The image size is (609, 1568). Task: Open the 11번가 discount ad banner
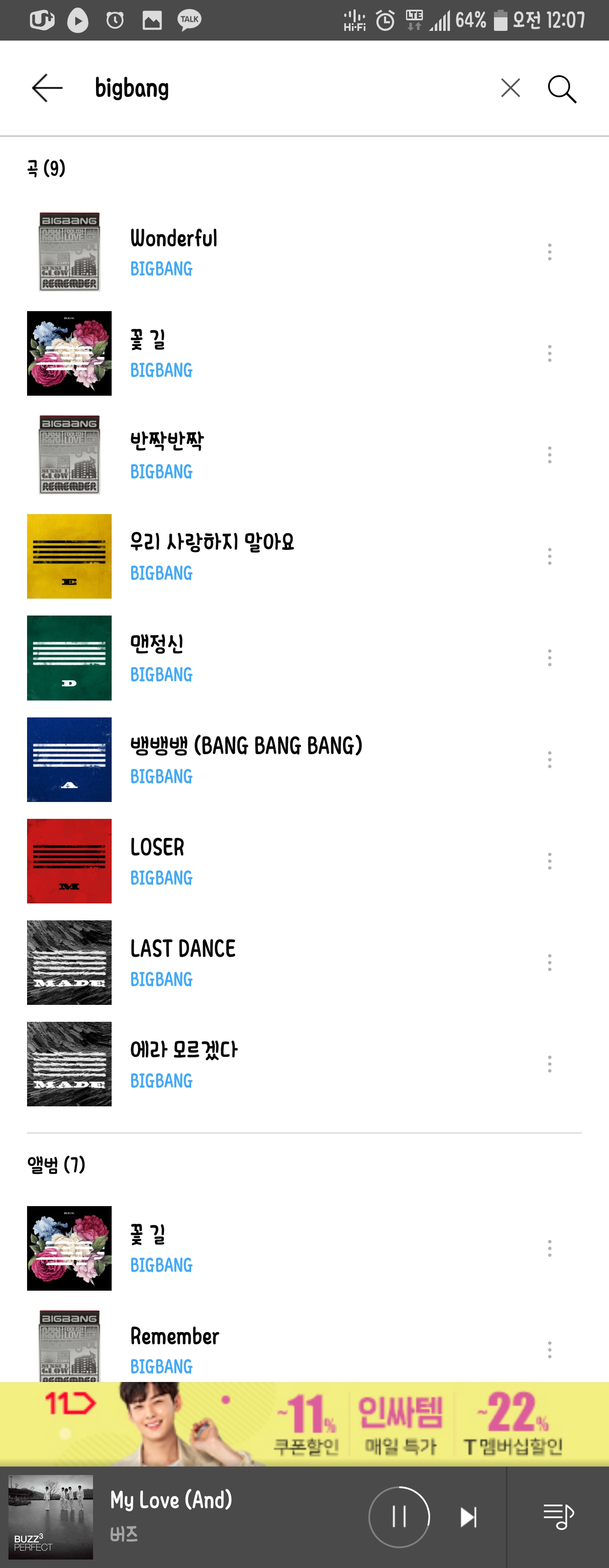[x=304, y=1424]
